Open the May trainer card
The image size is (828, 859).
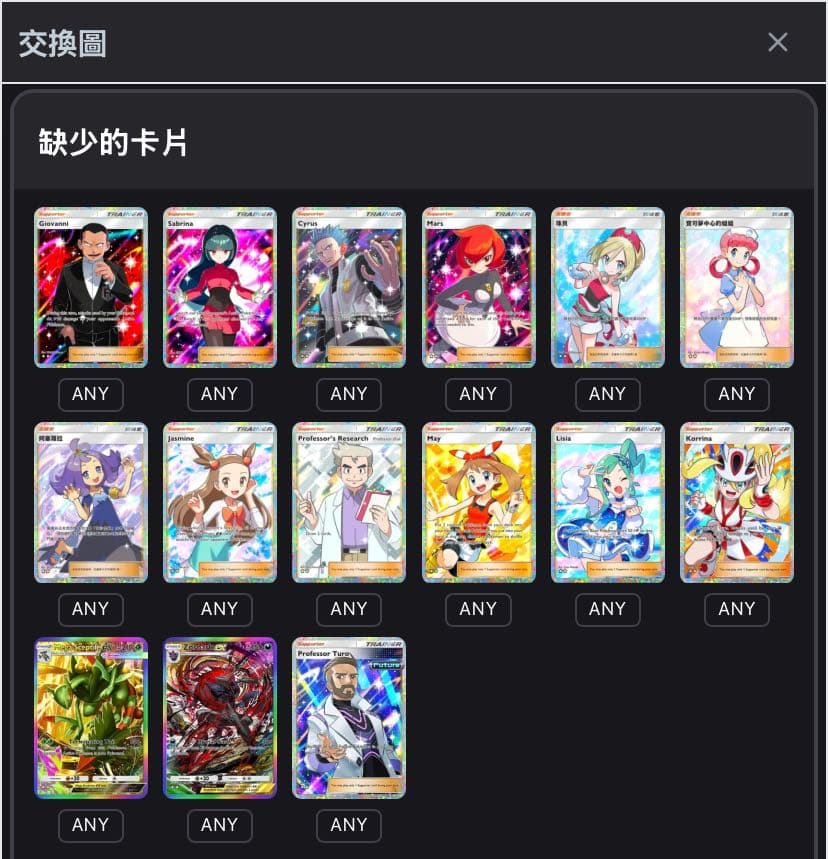(x=478, y=502)
